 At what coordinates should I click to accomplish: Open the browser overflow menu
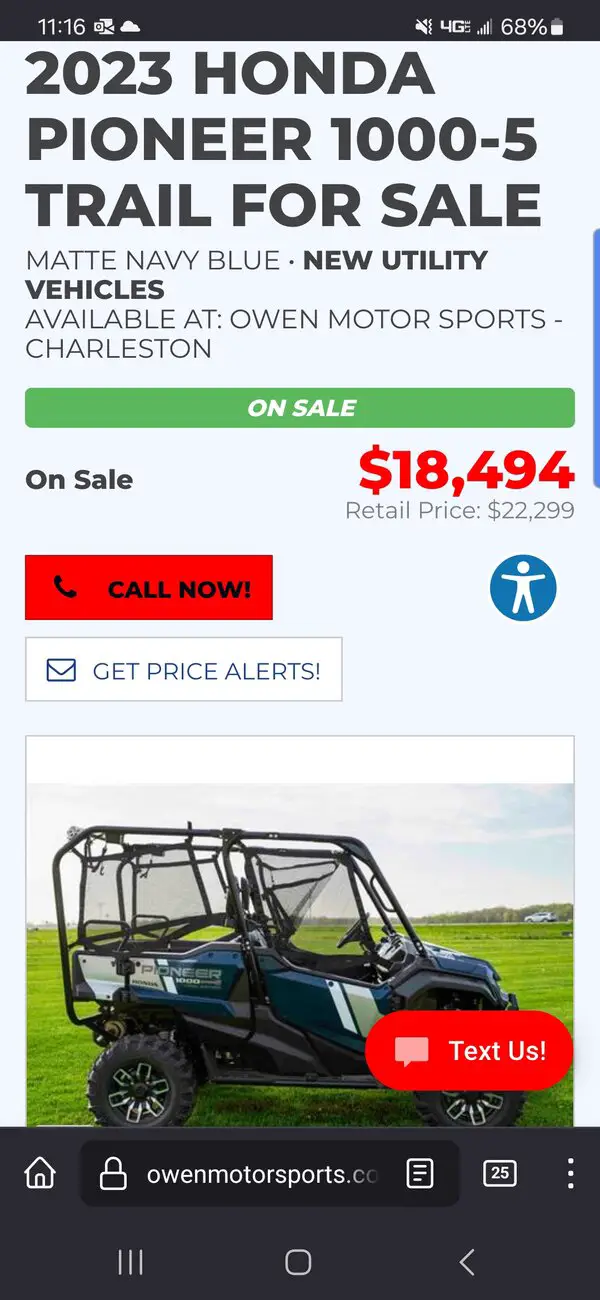coord(570,1173)
